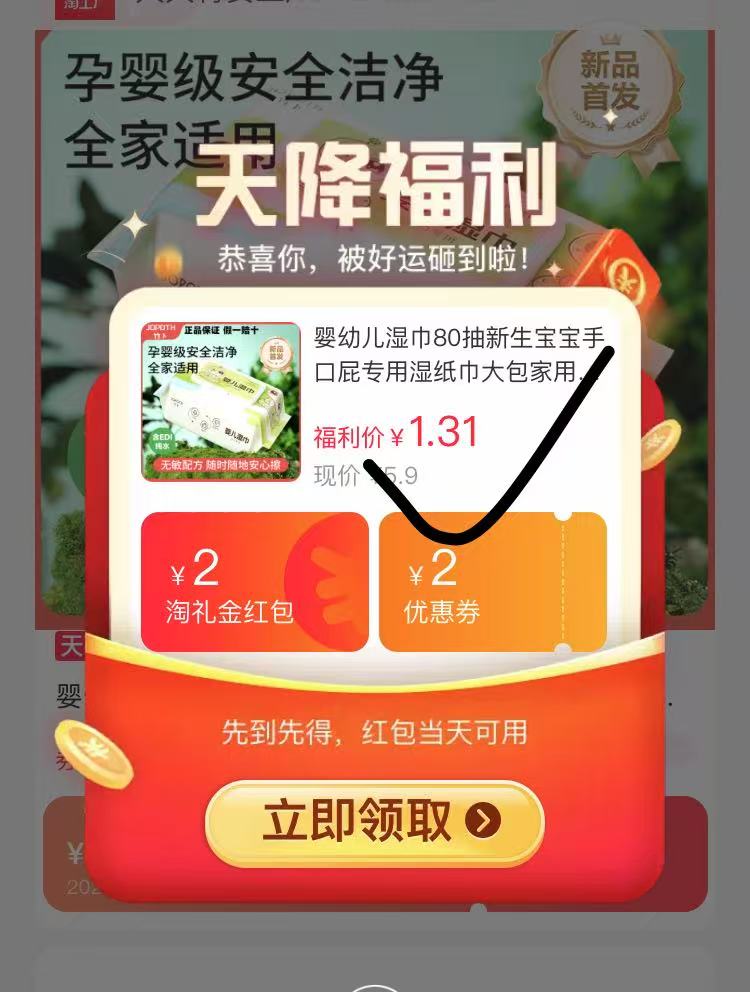Image resolution: width=750 pixels, height=992 pixels.
Task: Select the ¥2 优惠券 coupon tile
Action: tap(492, 584)
